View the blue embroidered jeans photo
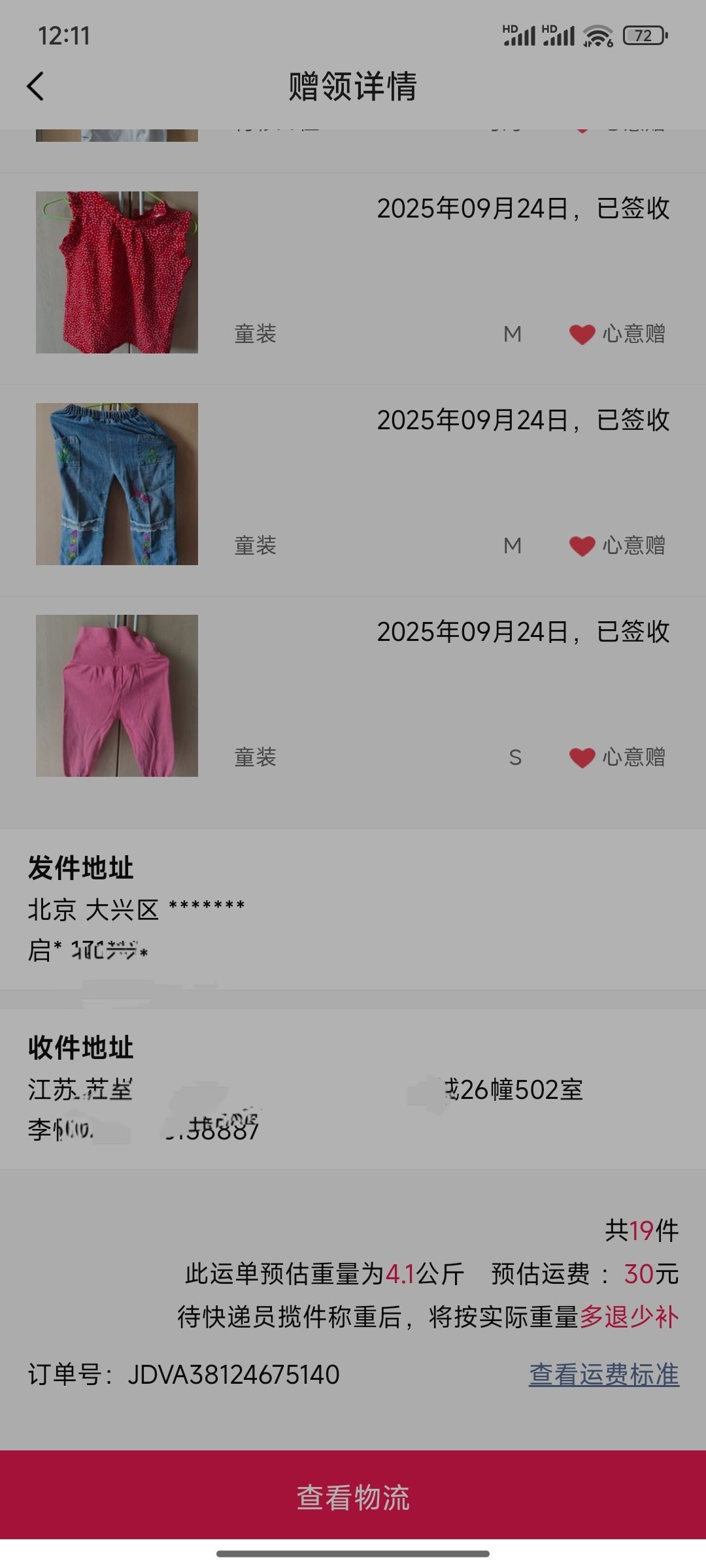Screen dimensions: 706x1568 pos(117,484)
